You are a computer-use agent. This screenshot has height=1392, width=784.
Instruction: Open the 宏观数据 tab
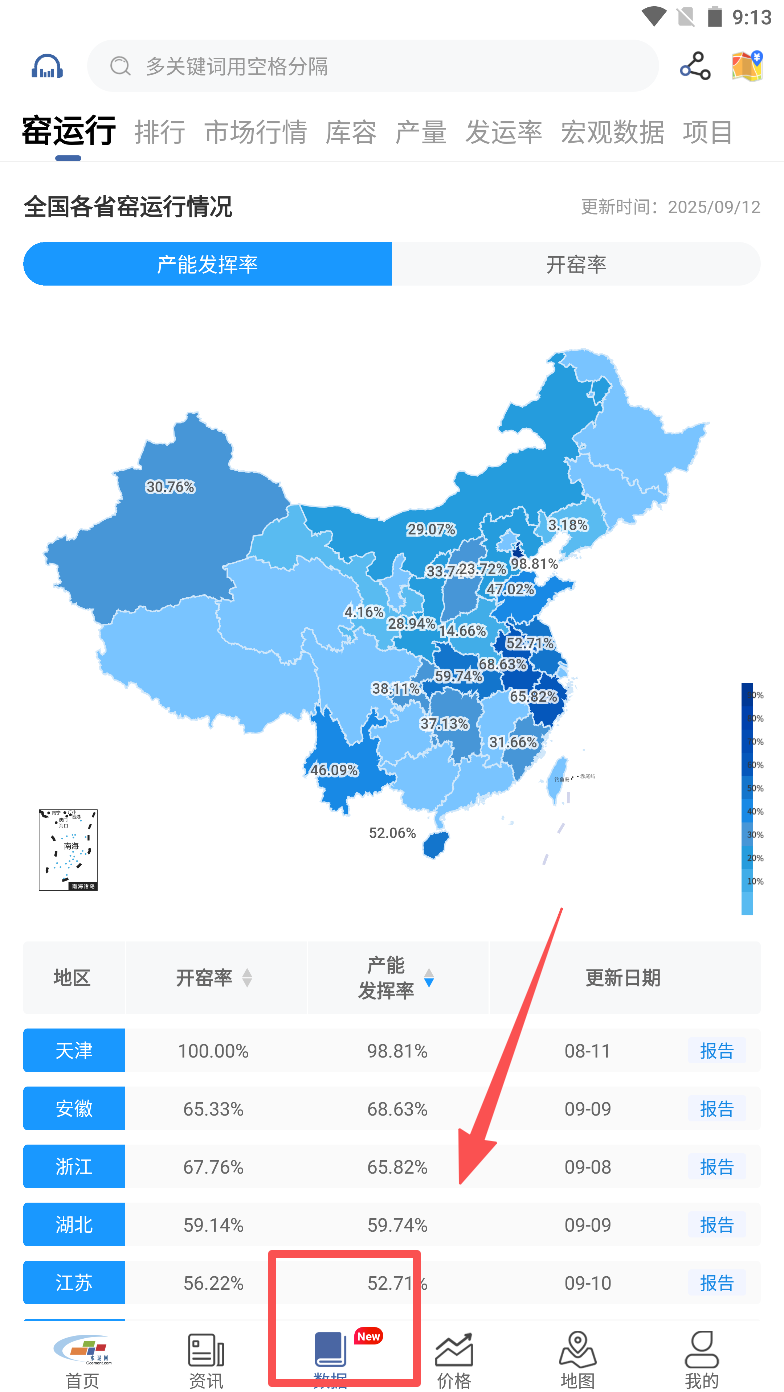[x=612, y=132]
